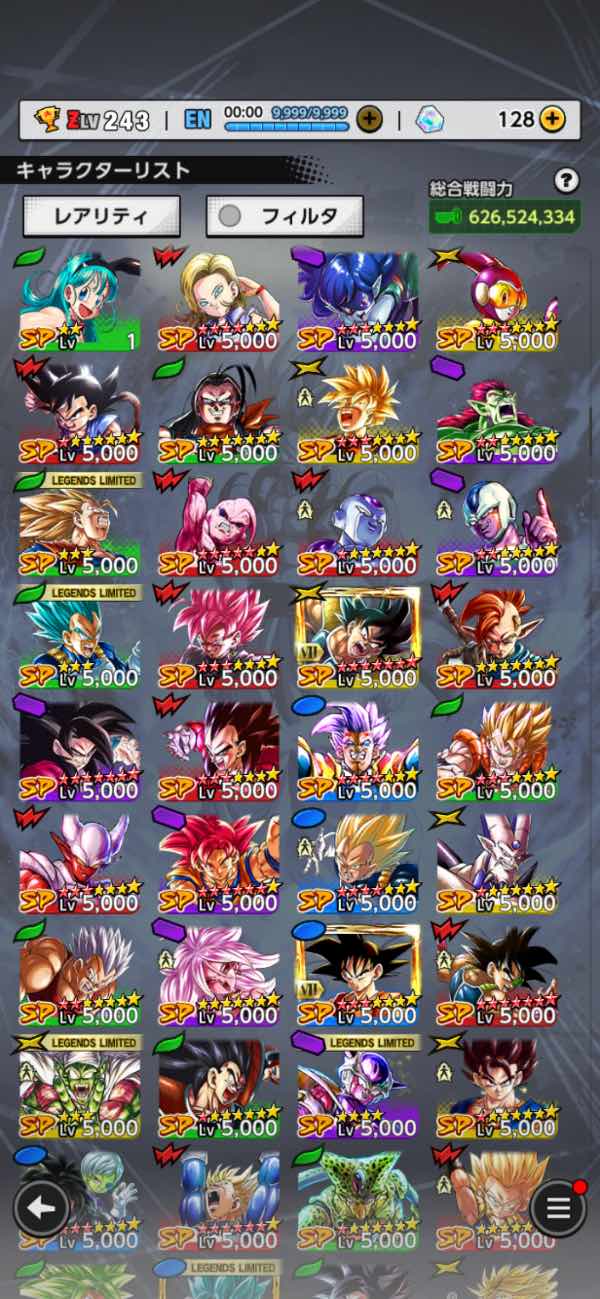Open the フィルタ filter button
This screenshot has width=600, height=1299.
[x=284, y=215]
